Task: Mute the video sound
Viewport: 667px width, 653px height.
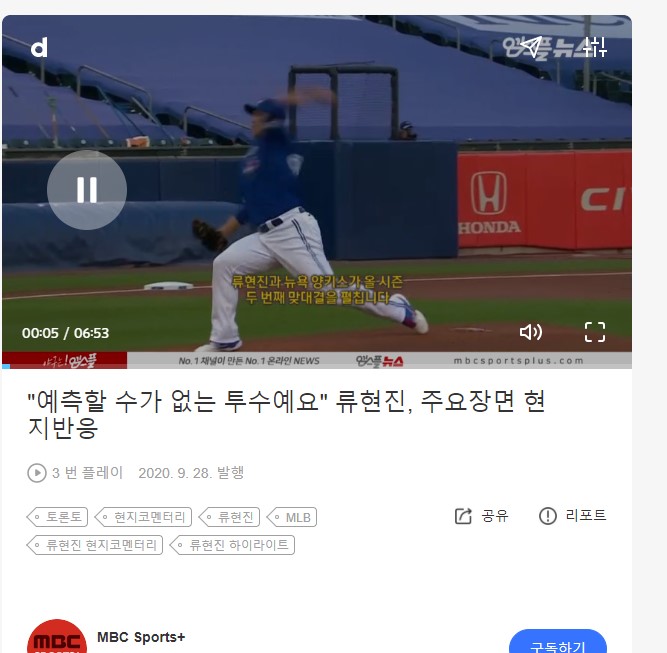Action: (531, 332)
